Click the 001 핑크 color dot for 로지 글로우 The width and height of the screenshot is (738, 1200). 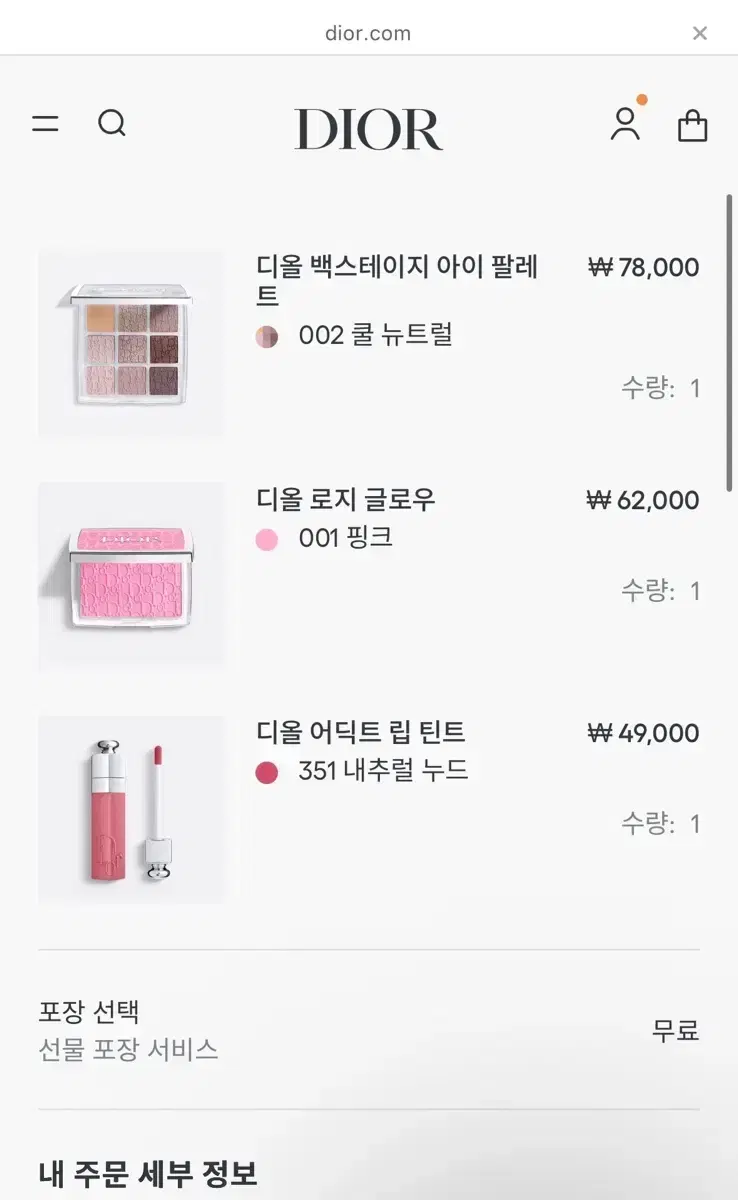267,539
